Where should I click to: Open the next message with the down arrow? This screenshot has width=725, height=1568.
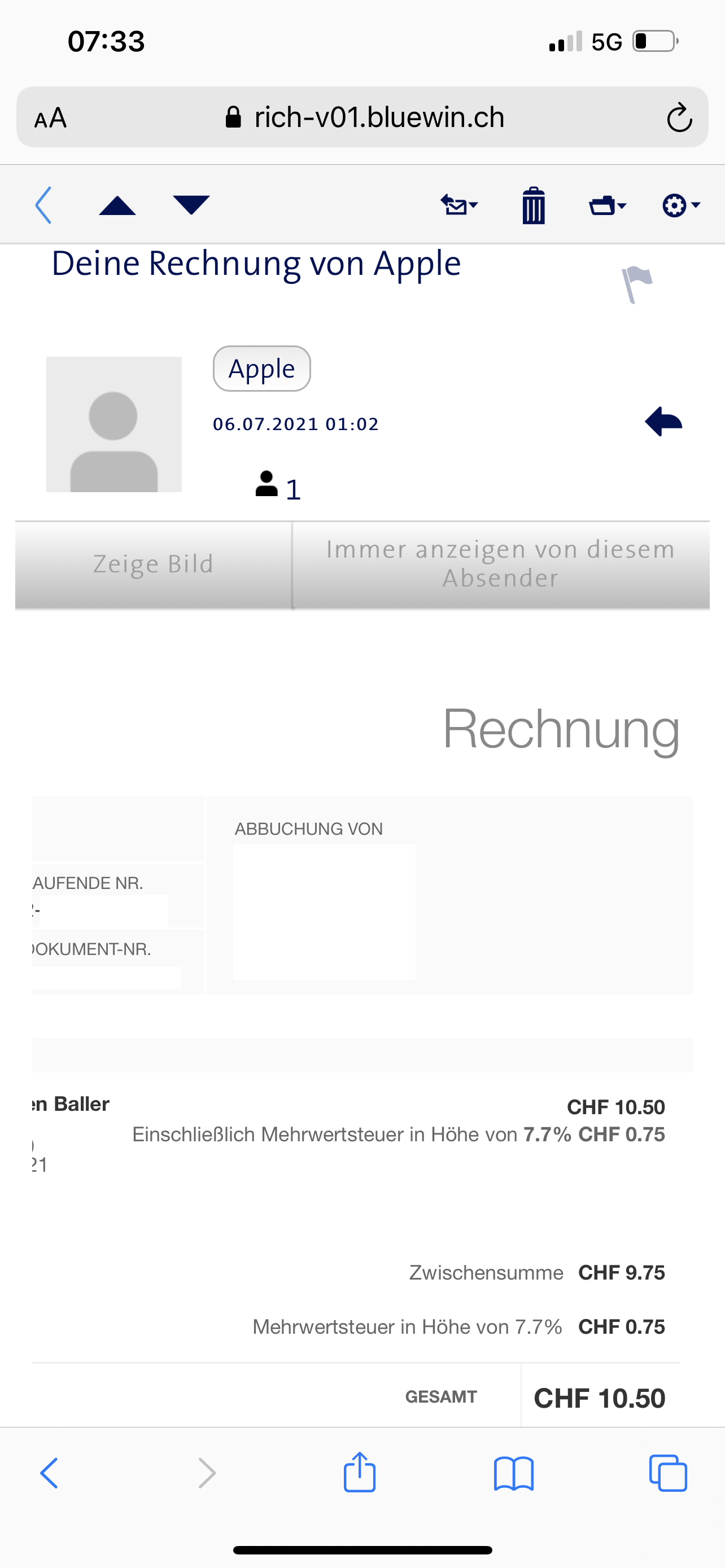pyautogui.click(x=191, y=205)
